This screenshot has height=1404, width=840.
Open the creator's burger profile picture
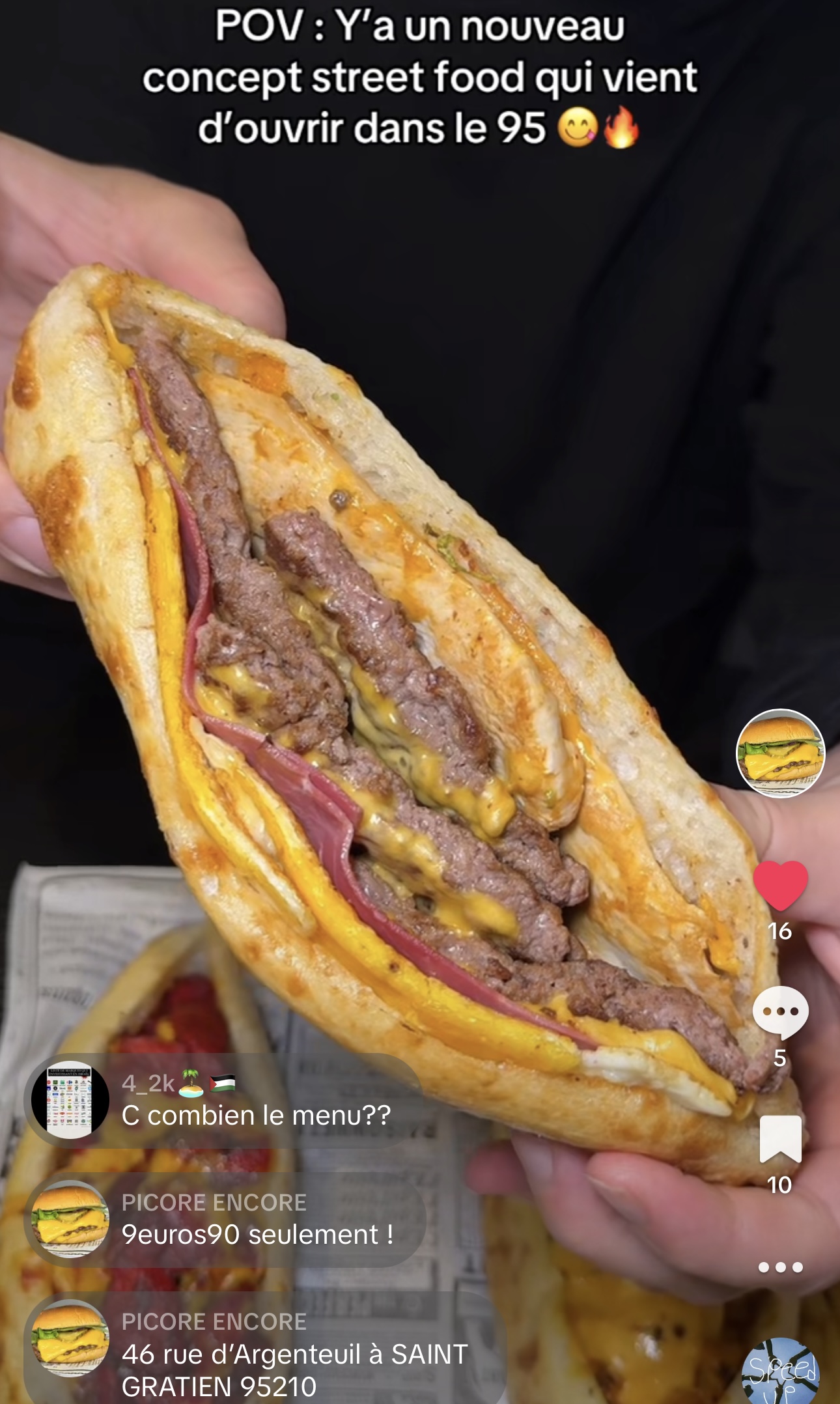[780, 753]
